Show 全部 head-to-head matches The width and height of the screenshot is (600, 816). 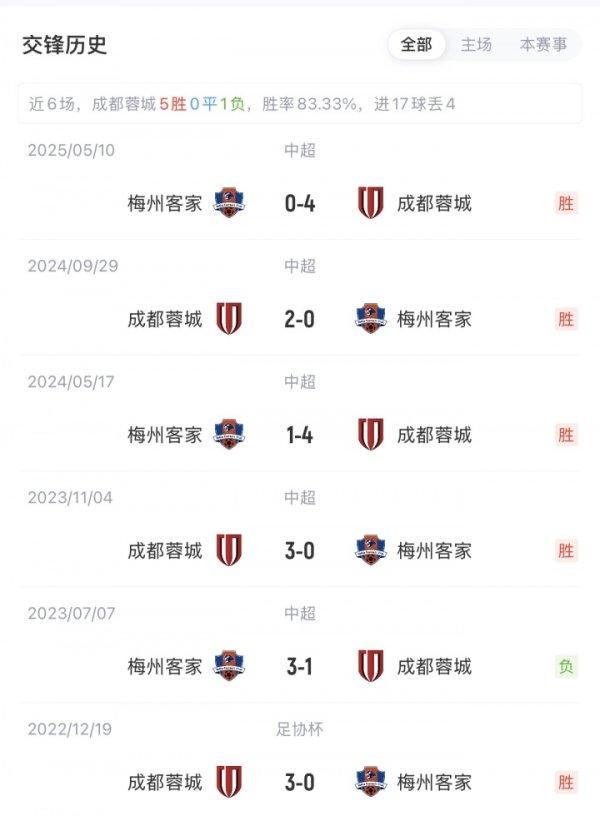(x=416, y=45)
